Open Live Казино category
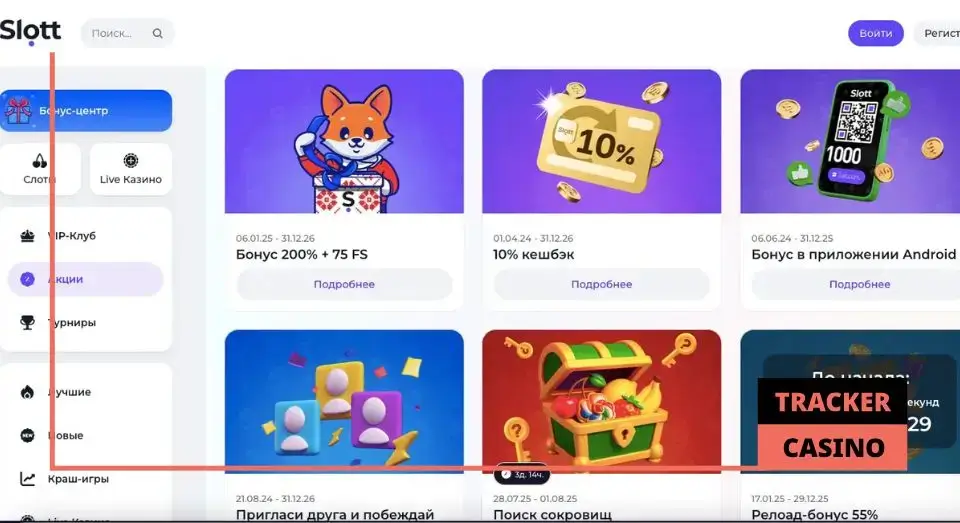Screen dimensions: 960x523 [130, 168]
